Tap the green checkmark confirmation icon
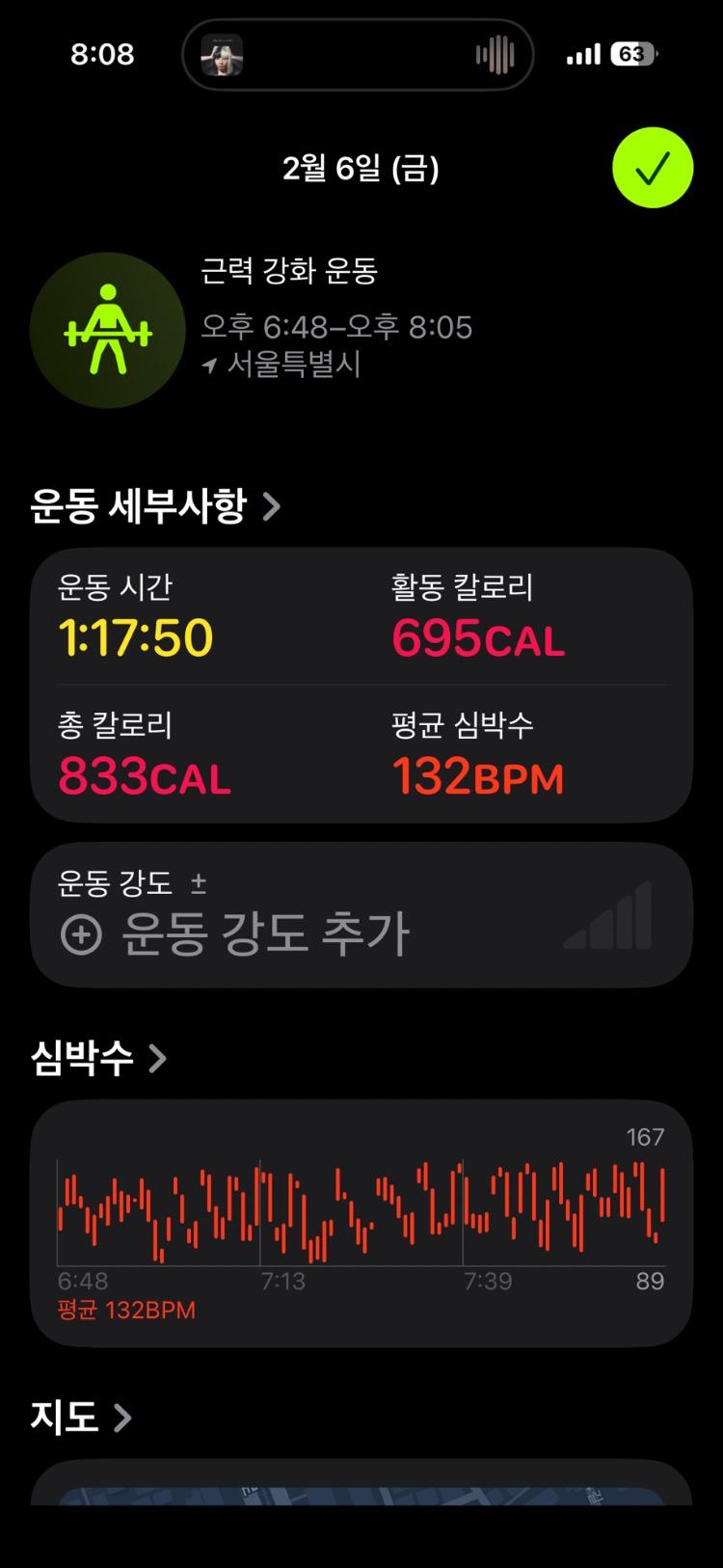The image size is (723, 1568). tap(654, 167)
